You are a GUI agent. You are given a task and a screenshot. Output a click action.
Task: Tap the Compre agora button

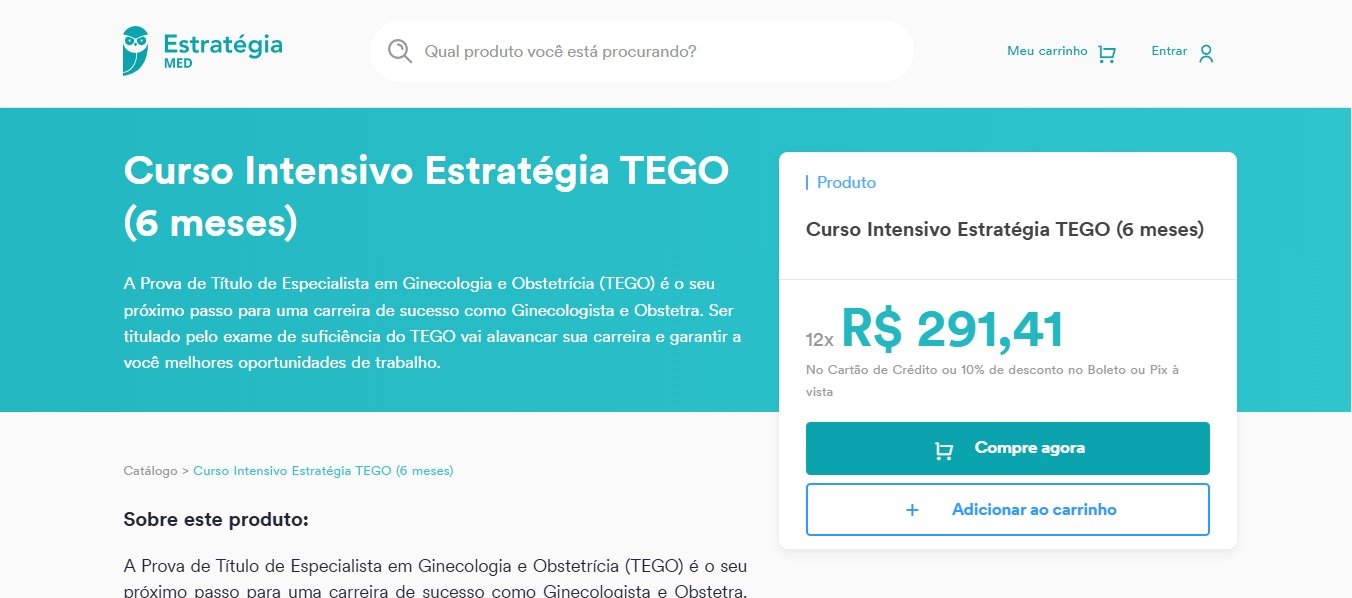(x=1007, y=448)
